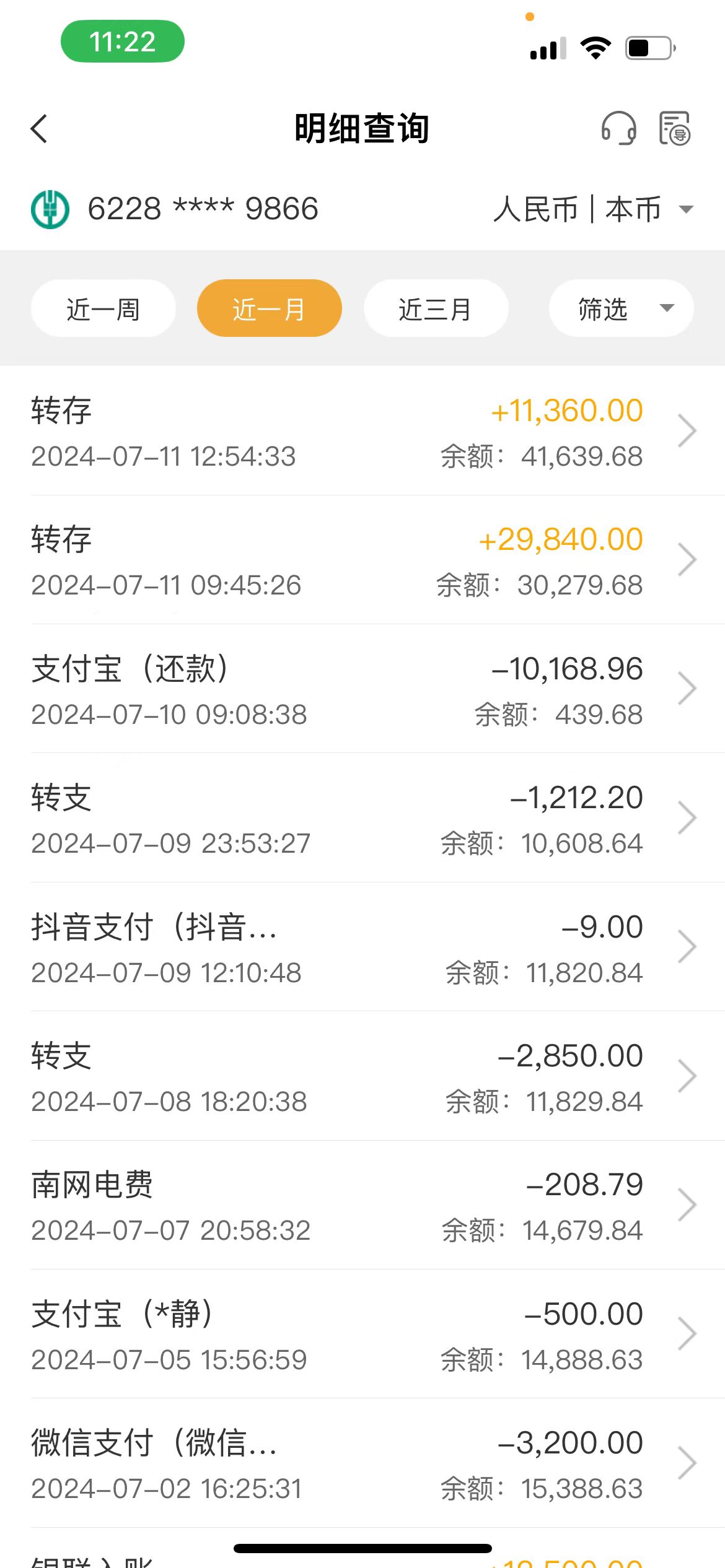Go back from 明细查询 page
The width and height of the screenshot is (725, 1568).
(39, 129)
